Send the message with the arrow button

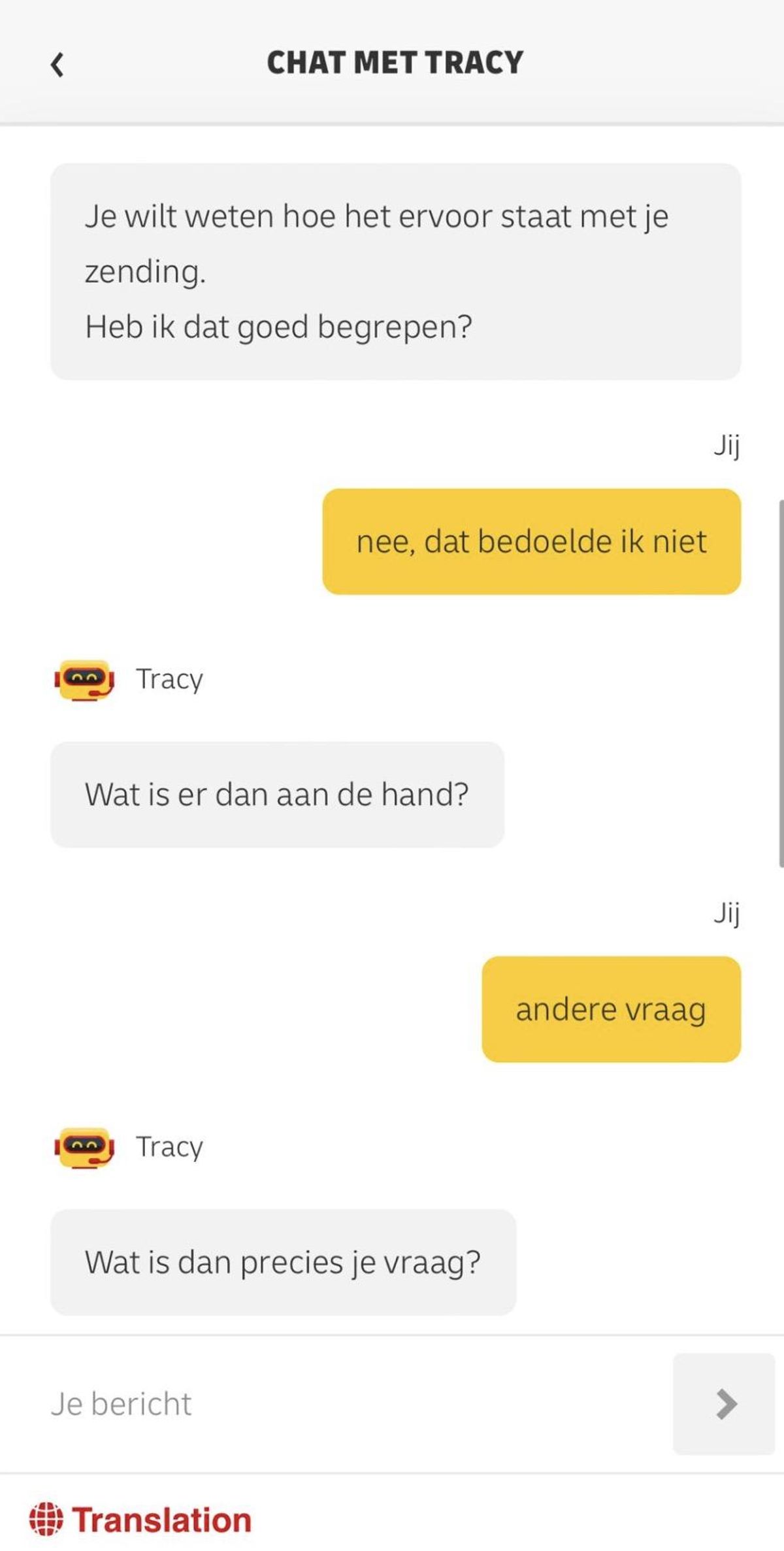tap(725, 1404)
